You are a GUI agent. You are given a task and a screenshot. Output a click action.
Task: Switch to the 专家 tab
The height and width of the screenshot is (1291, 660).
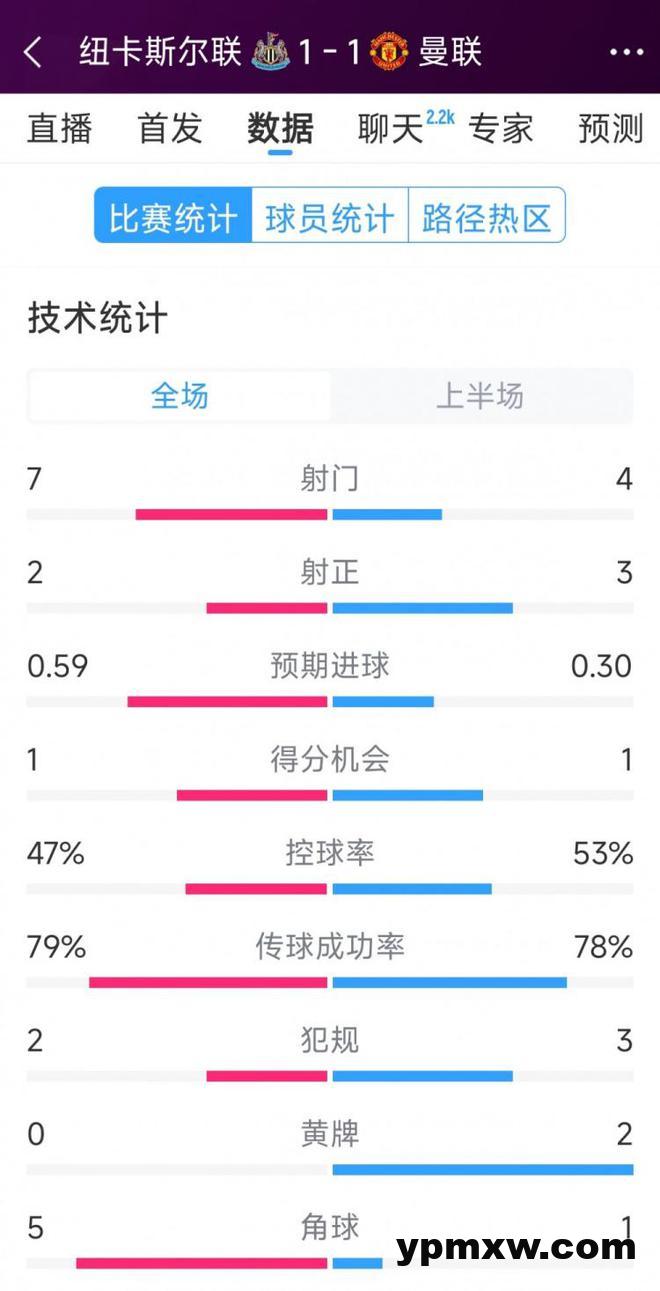(x=501, y=128)
